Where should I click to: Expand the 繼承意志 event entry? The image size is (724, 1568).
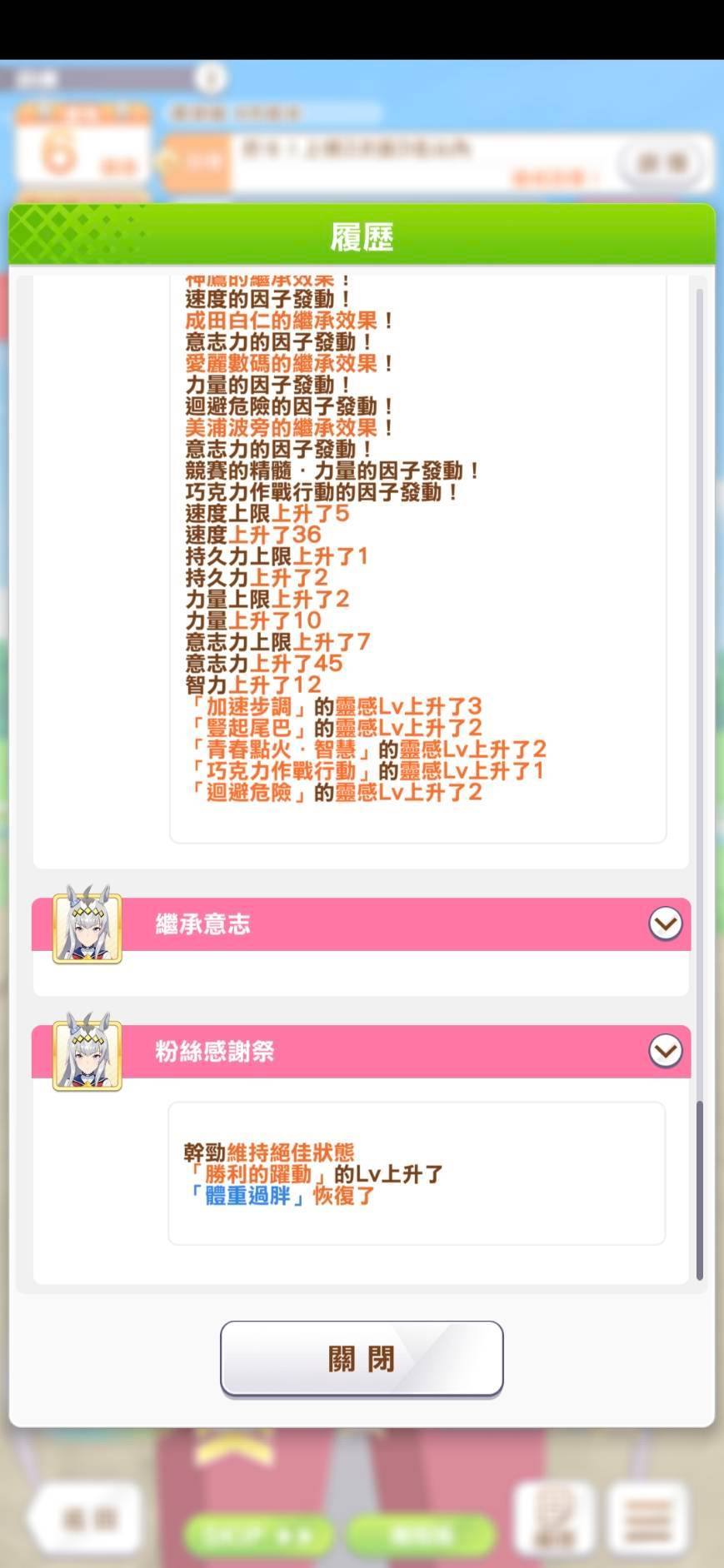coord(665,923)
